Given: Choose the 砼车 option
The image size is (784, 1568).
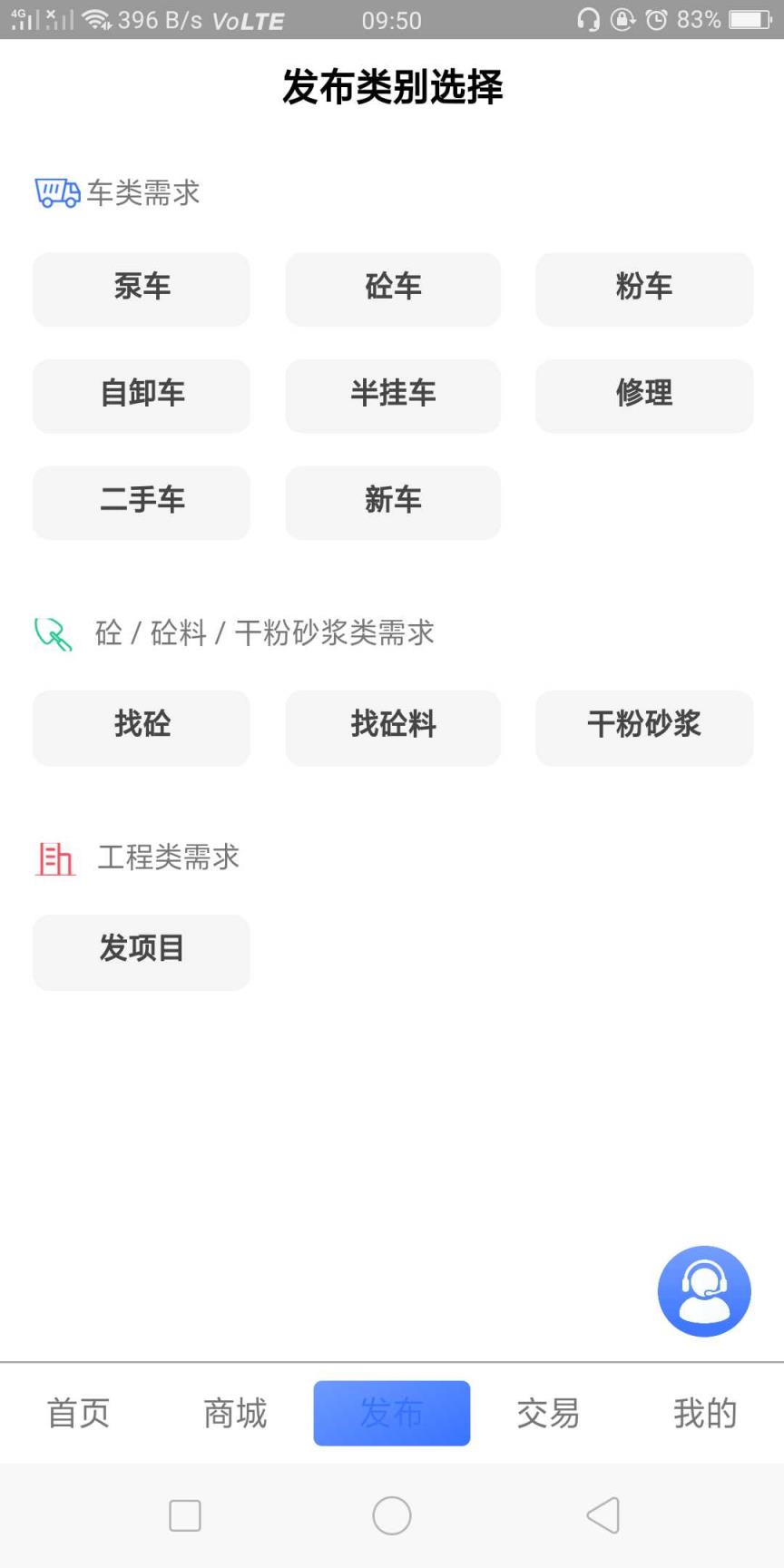Looking at the screenshot, I should (x=392, y=289).
